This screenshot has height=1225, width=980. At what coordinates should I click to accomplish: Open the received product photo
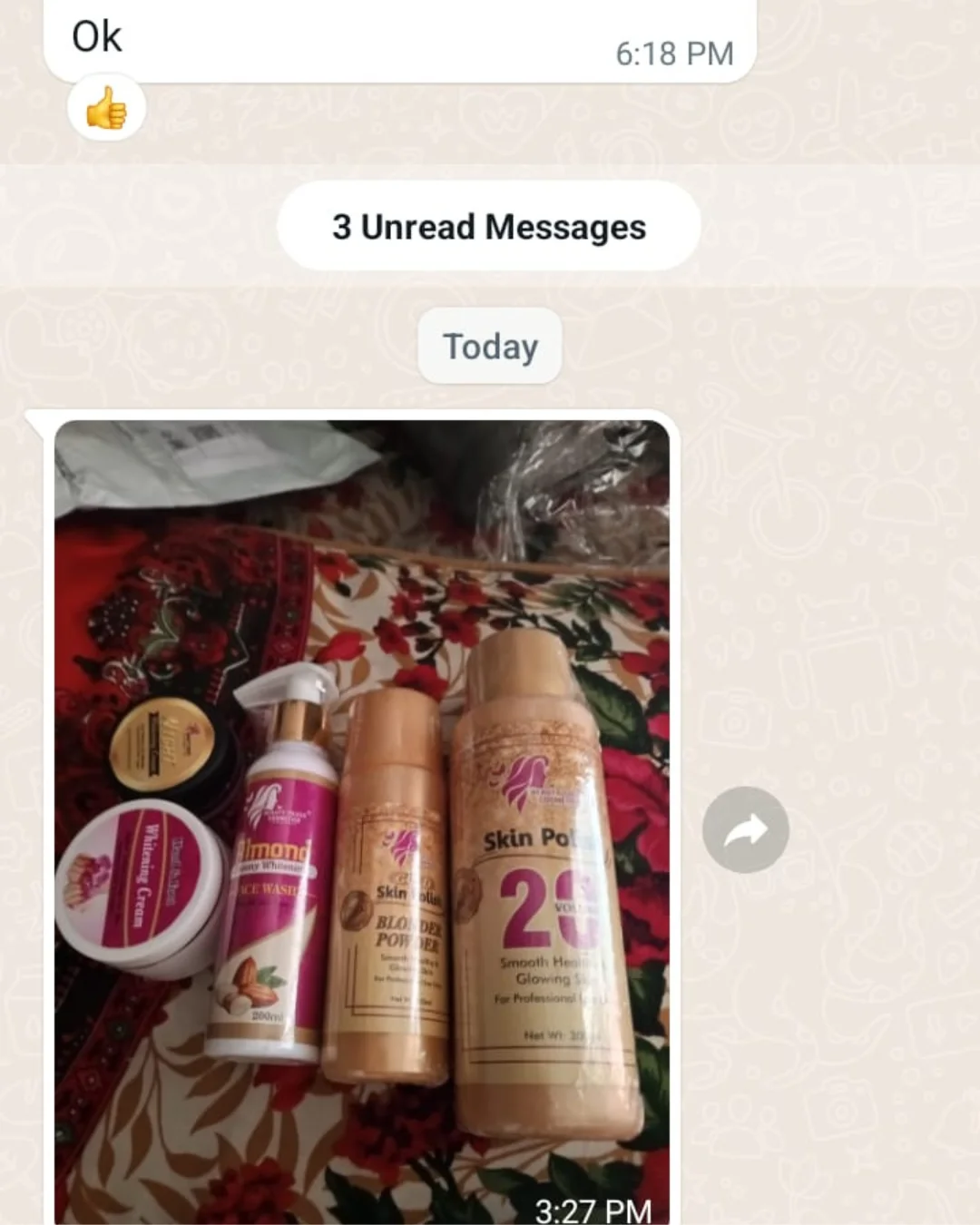tap(363, 817)
